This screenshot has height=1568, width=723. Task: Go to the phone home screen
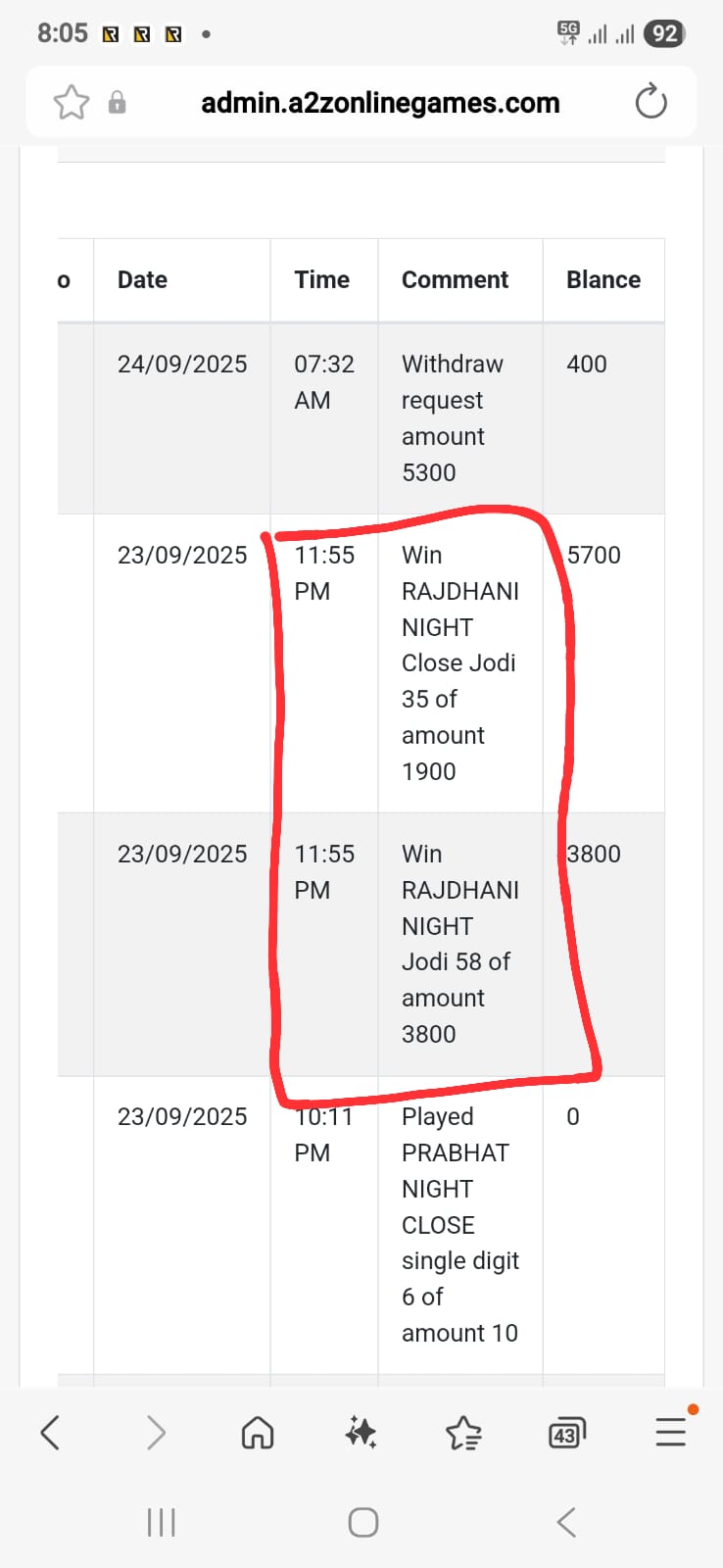click(363, 1522)
